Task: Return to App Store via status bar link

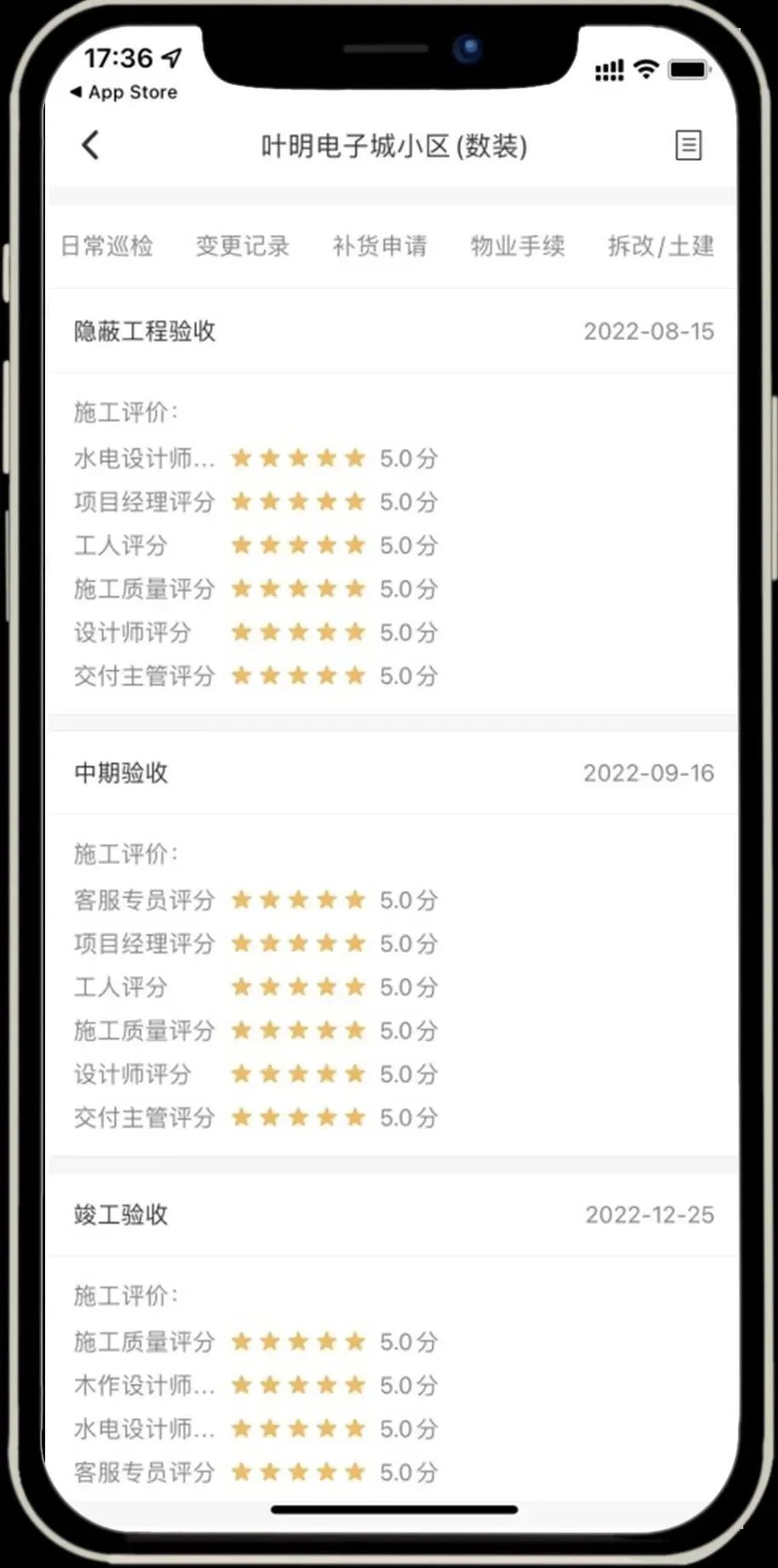Action: point(124,92)
